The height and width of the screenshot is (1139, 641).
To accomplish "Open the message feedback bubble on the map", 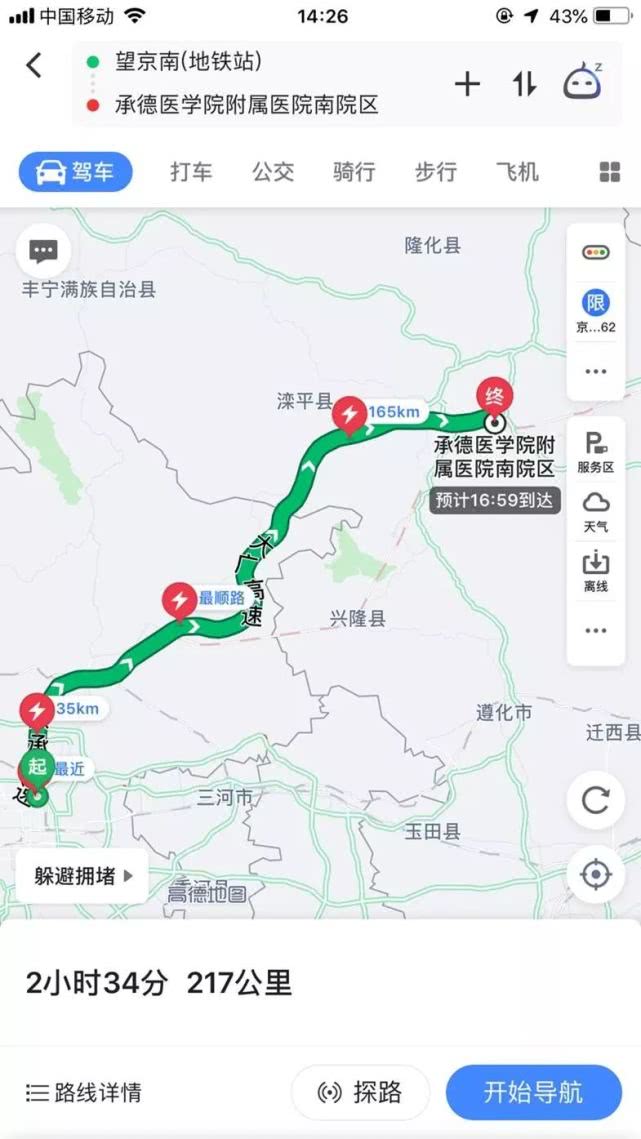I will (x=43, y=251).
